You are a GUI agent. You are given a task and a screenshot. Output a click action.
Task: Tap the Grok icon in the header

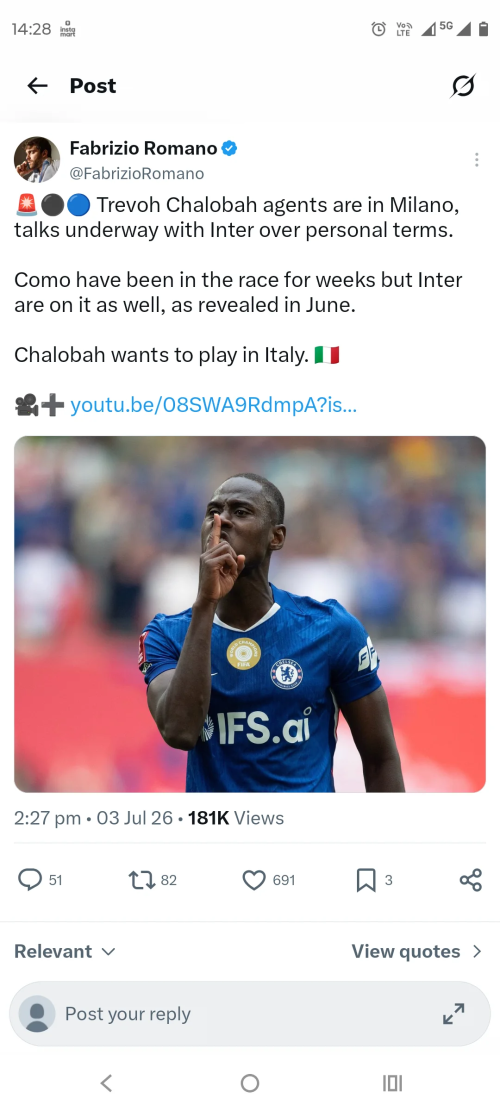[463, 86]
